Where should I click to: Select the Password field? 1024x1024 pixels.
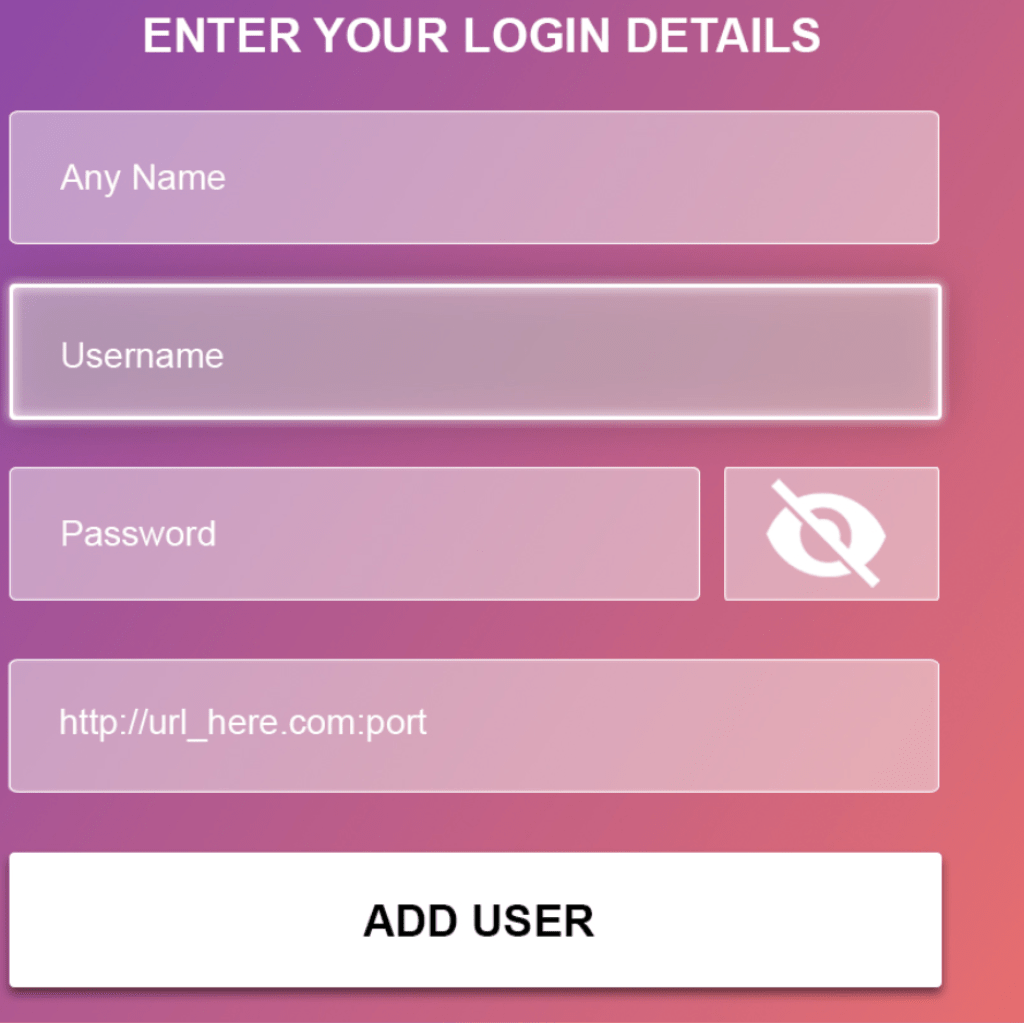click(x=354, y=533)
